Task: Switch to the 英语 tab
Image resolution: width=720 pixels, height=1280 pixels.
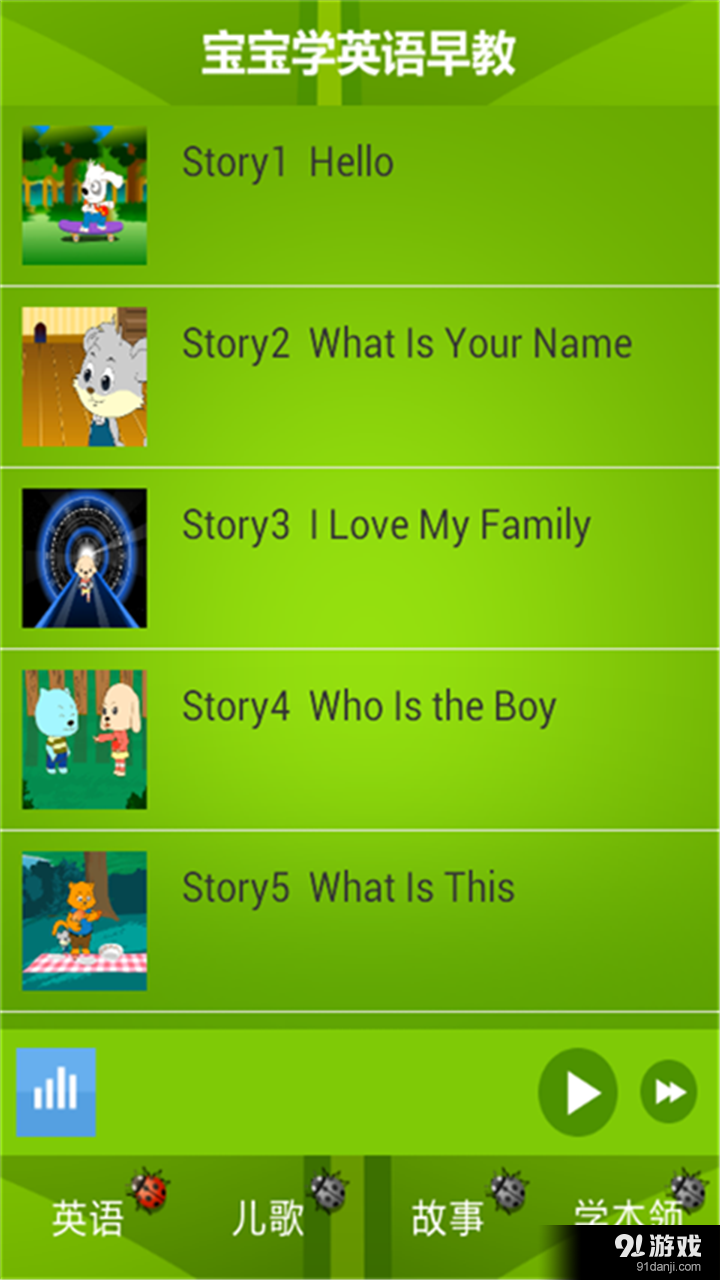Action: pos(88,1218)
